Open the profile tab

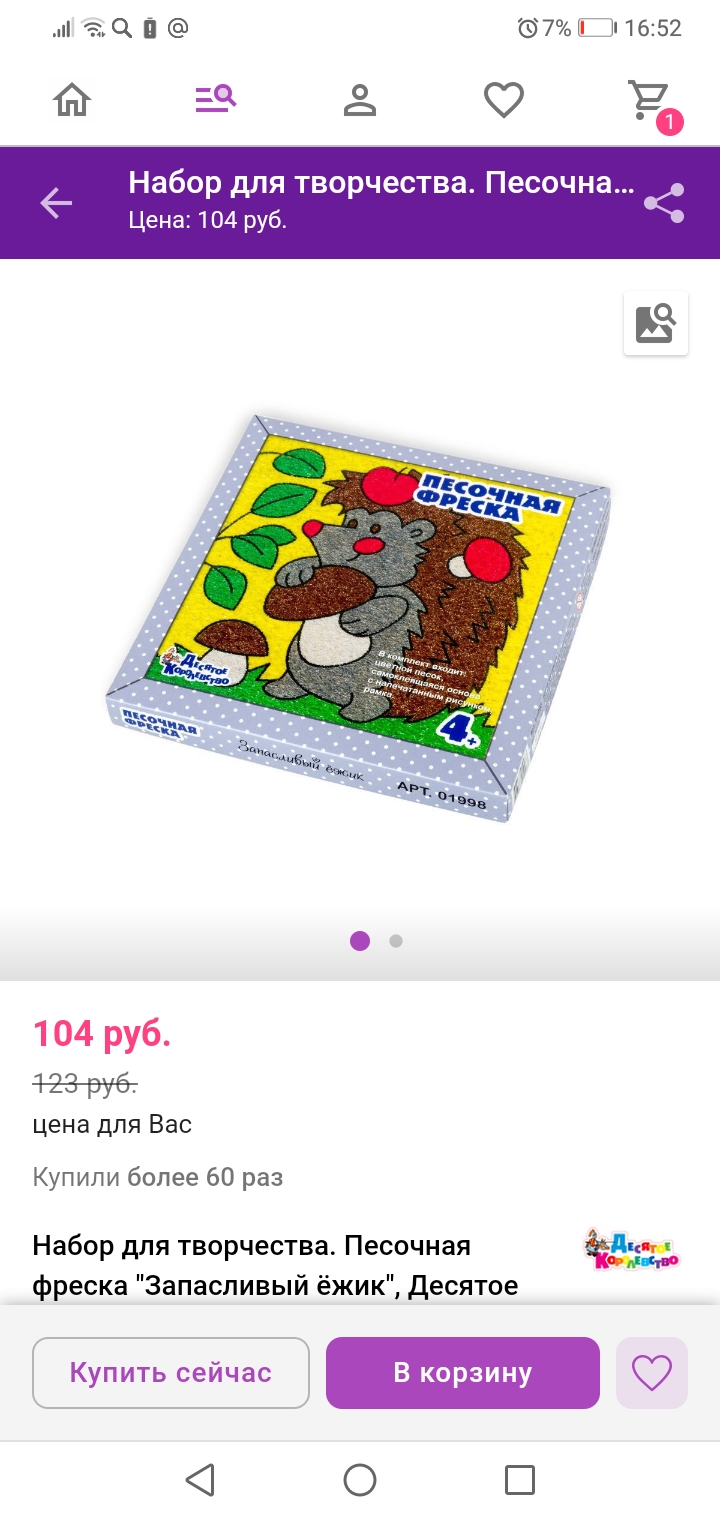click(x=359, y=100)
